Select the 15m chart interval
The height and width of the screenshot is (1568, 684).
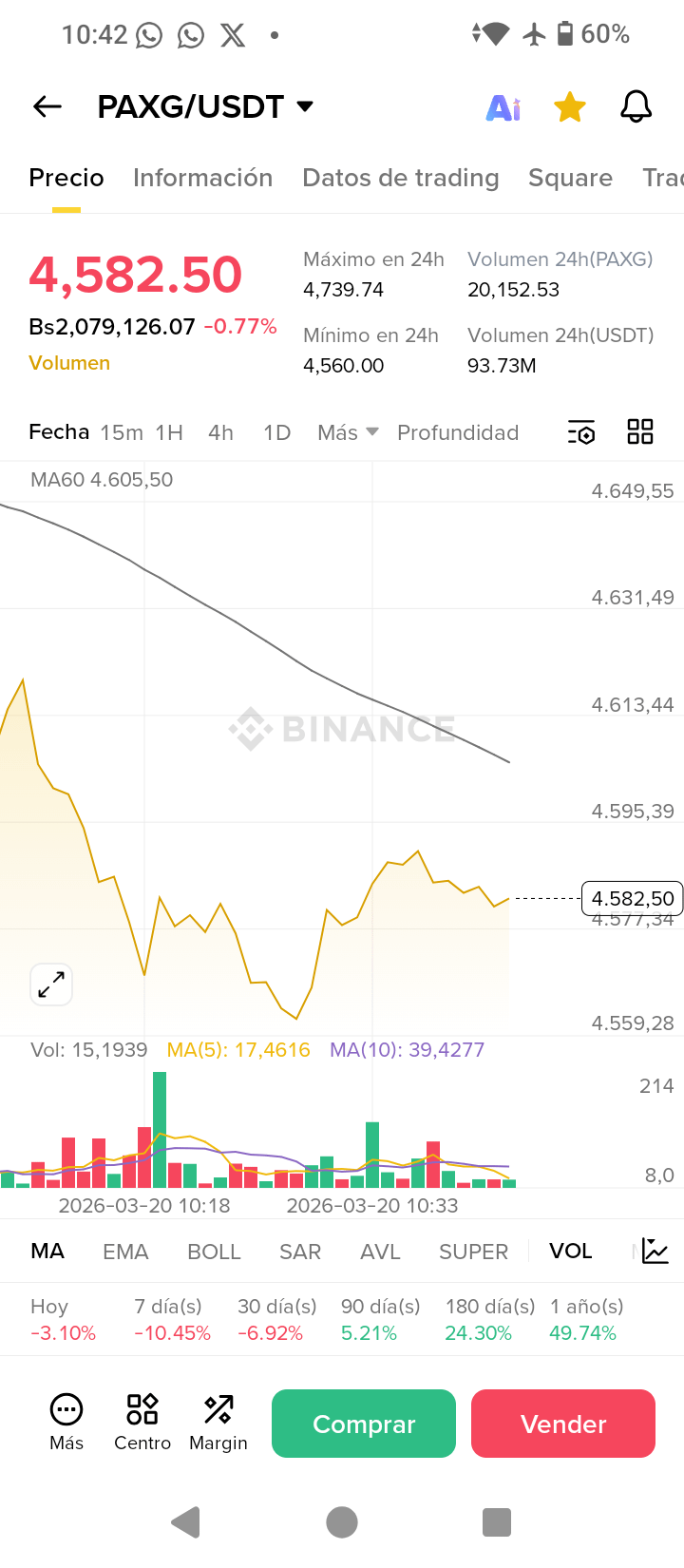(122, 433)
